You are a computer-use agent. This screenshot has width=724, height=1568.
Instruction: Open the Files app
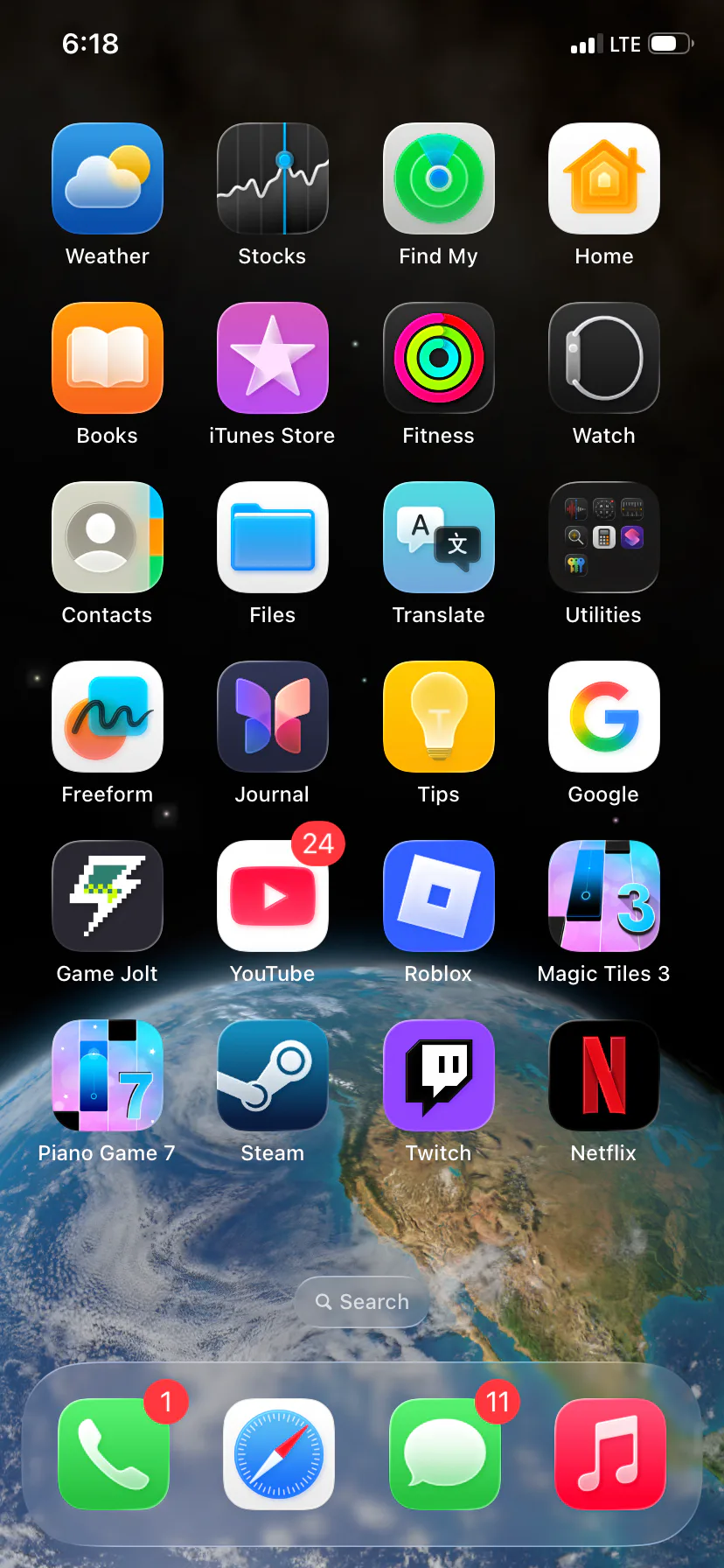tap(273, 537)
